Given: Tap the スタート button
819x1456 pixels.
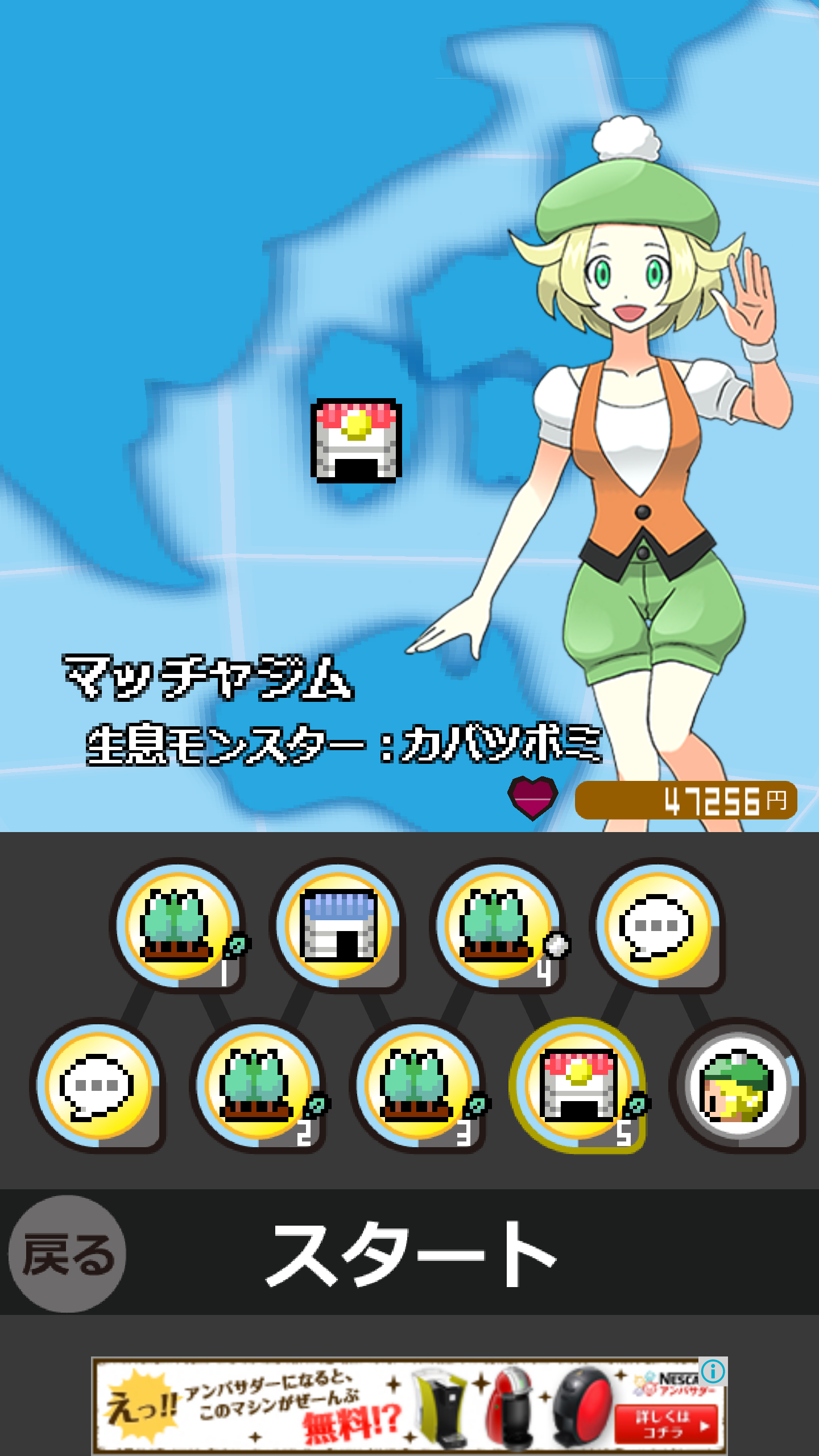Looking at the screenshot, I should 411,1254.
